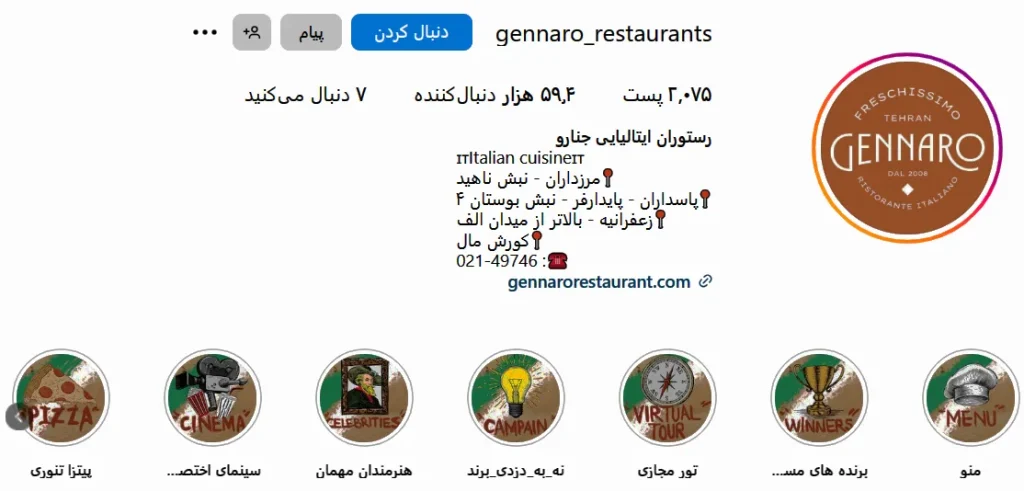View the Winners highlight story
This screenshot has height=491, width=1024.
[819, 397]
